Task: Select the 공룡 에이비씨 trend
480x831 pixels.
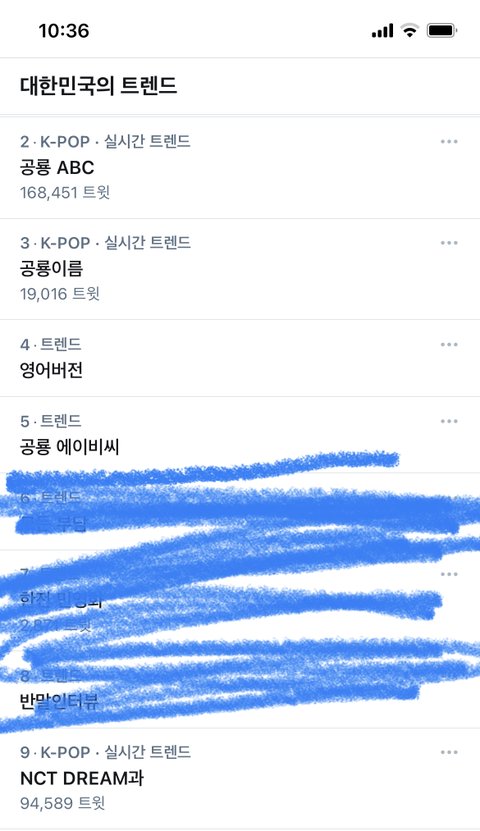Action: click(x=240, y=435)
